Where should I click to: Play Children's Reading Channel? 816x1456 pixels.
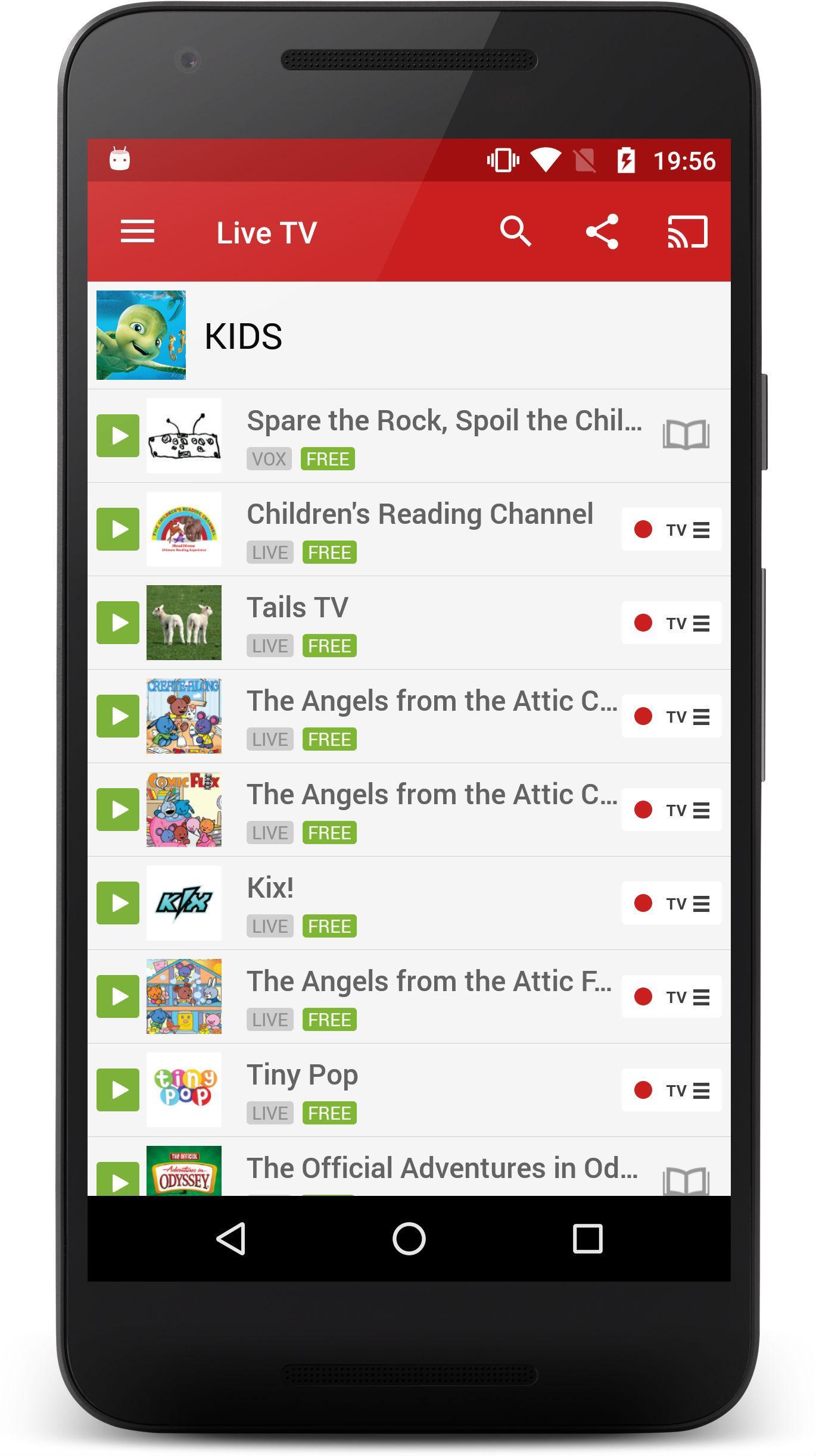pyautogui.click(x=118, y=529)
